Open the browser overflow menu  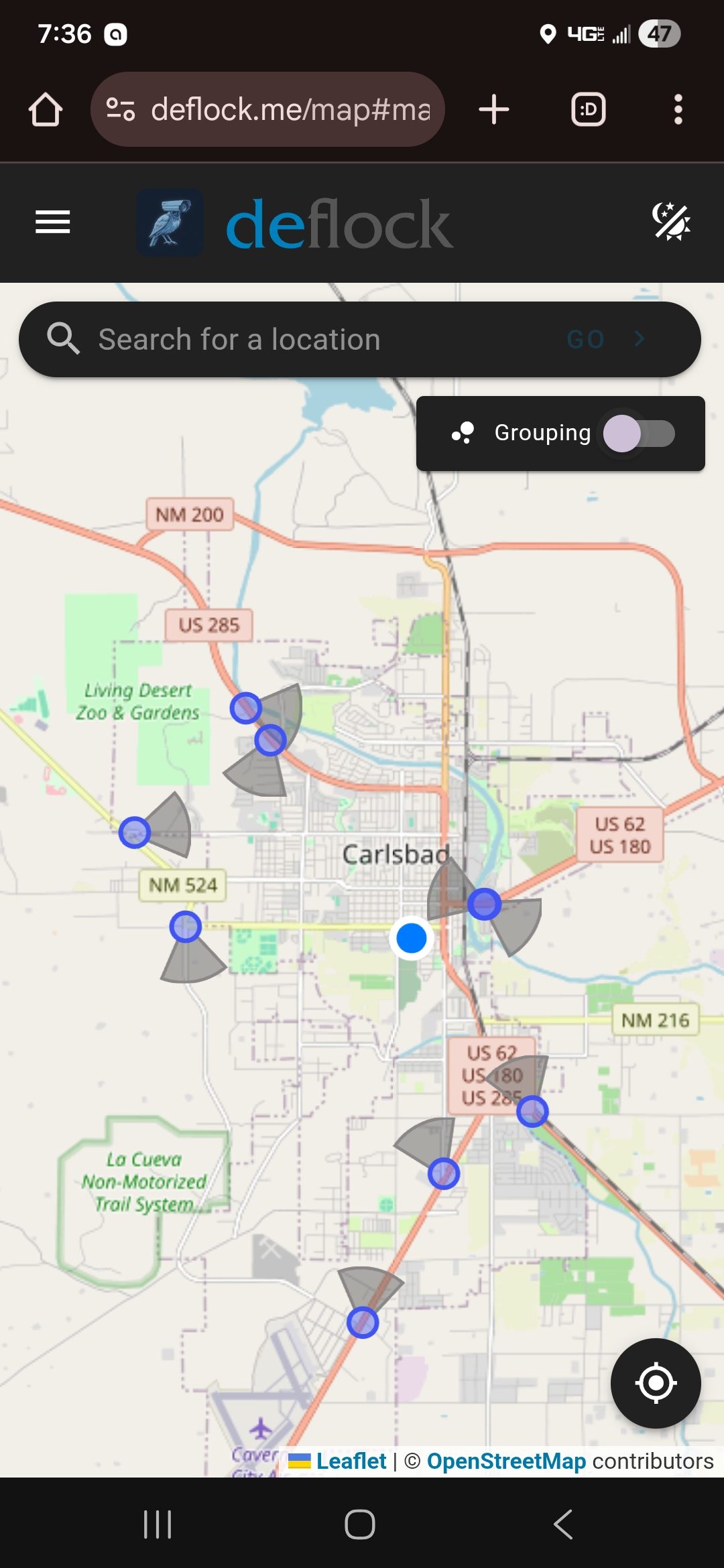coord(678,109)
